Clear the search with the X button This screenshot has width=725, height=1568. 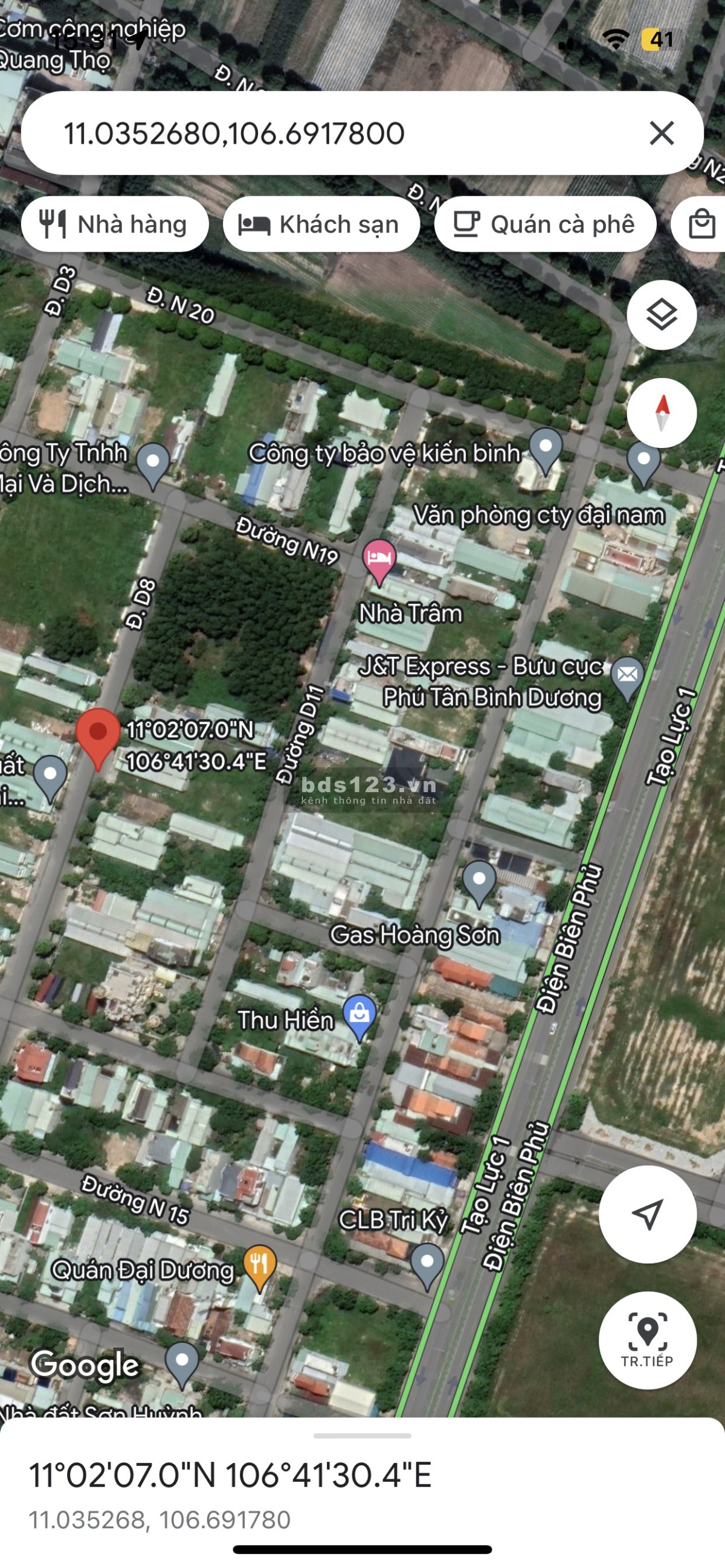pyautogui.click(x=661, y=133)
